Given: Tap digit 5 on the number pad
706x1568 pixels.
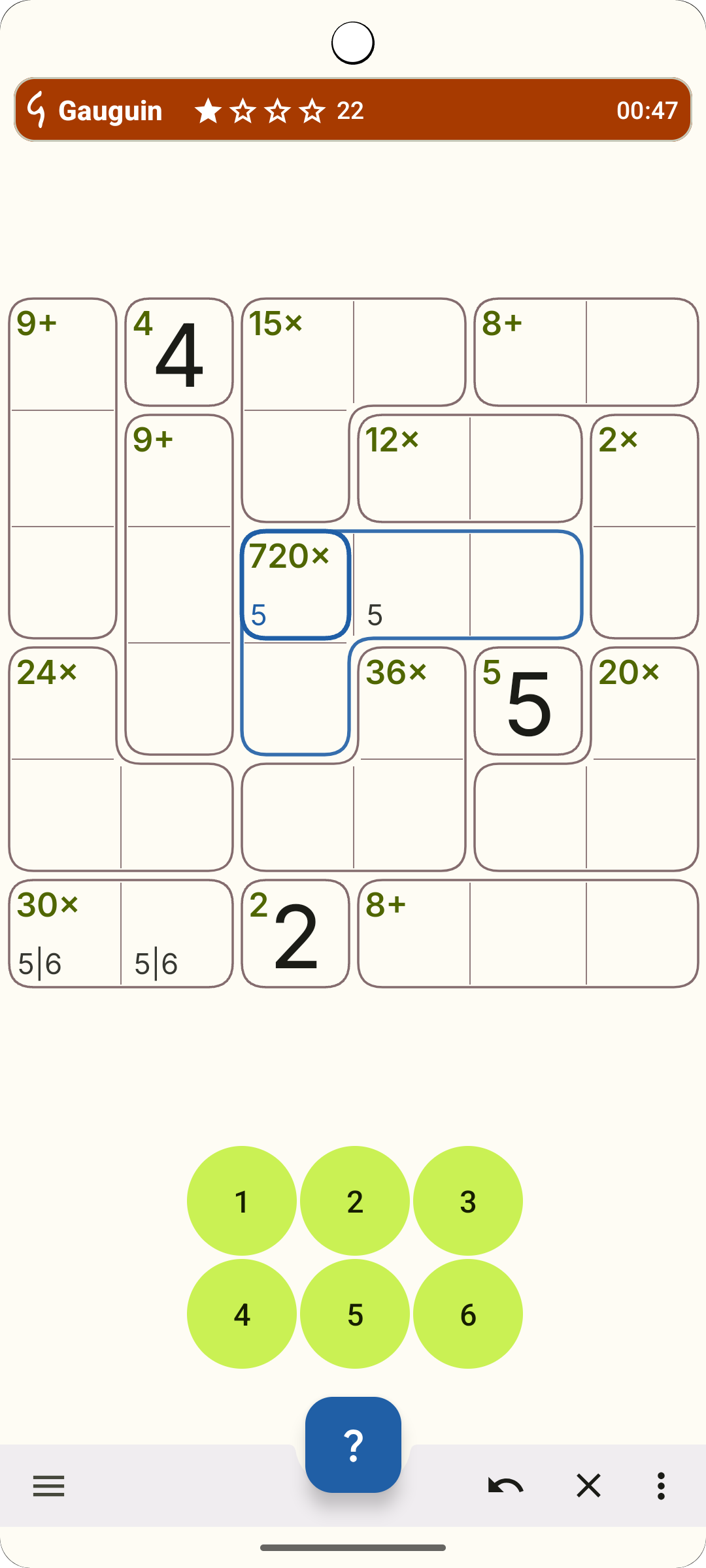Looking at the screenshot, I should coord(355,1314).
